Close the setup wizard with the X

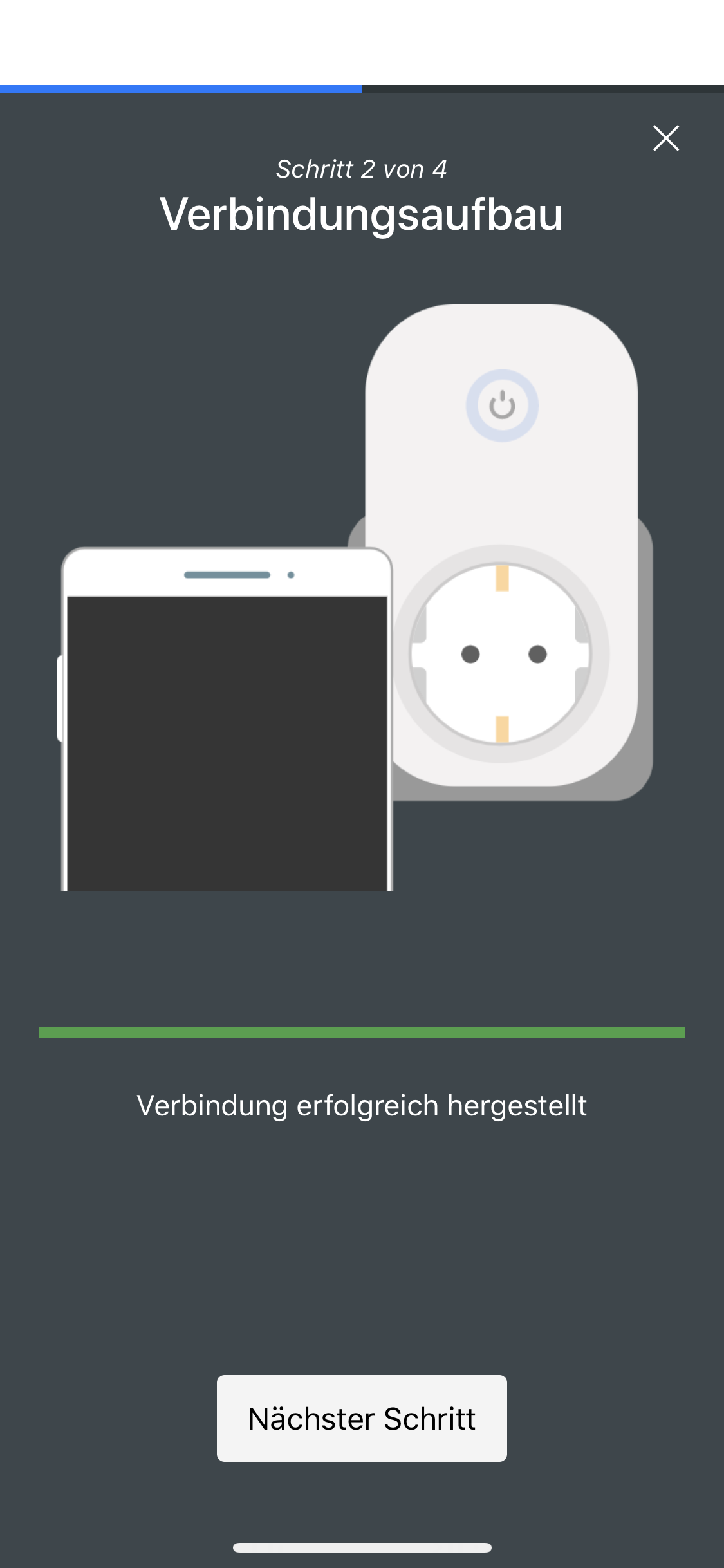[665, 138]
